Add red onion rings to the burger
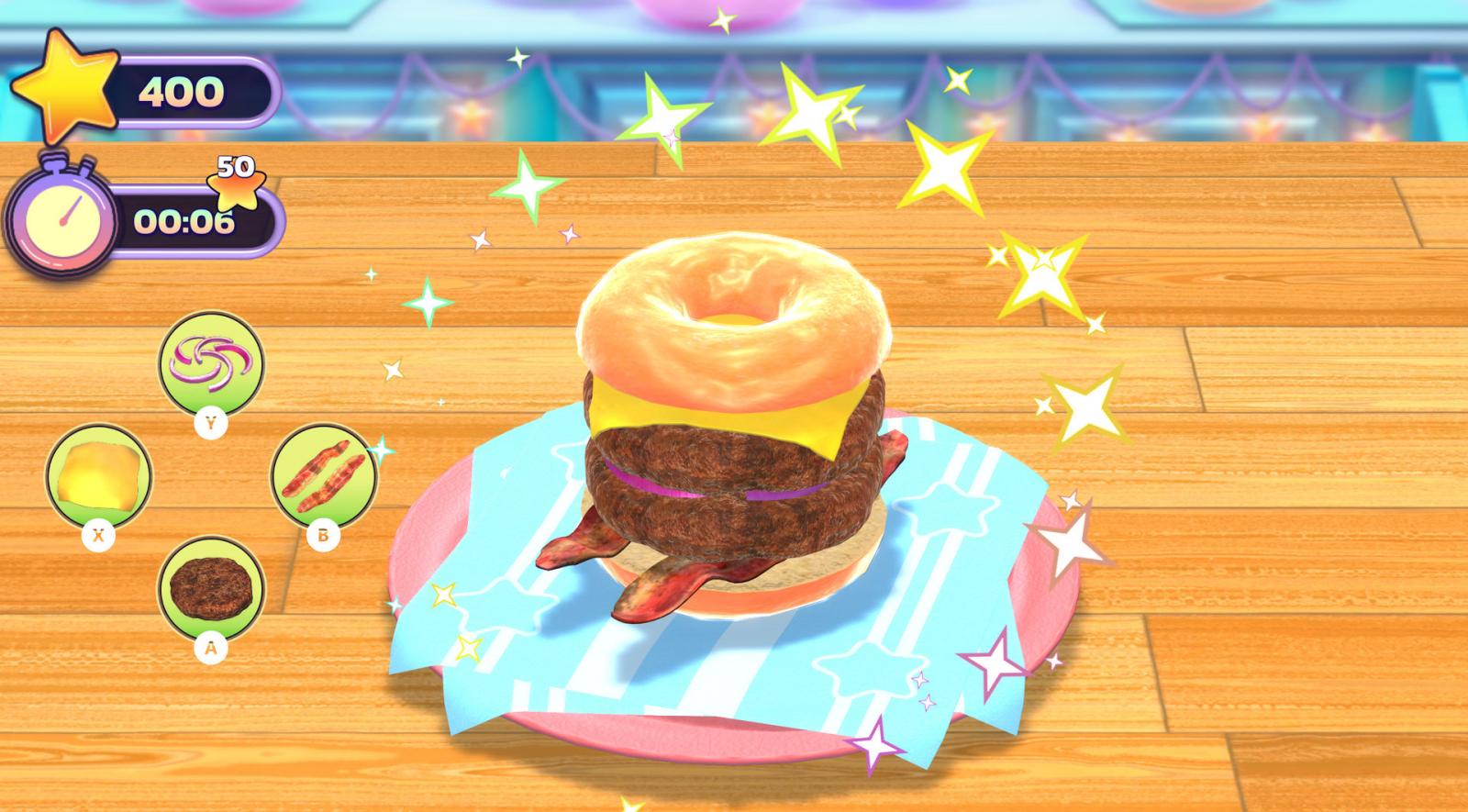The image size is (1468, 812). (x=210, y=362)
